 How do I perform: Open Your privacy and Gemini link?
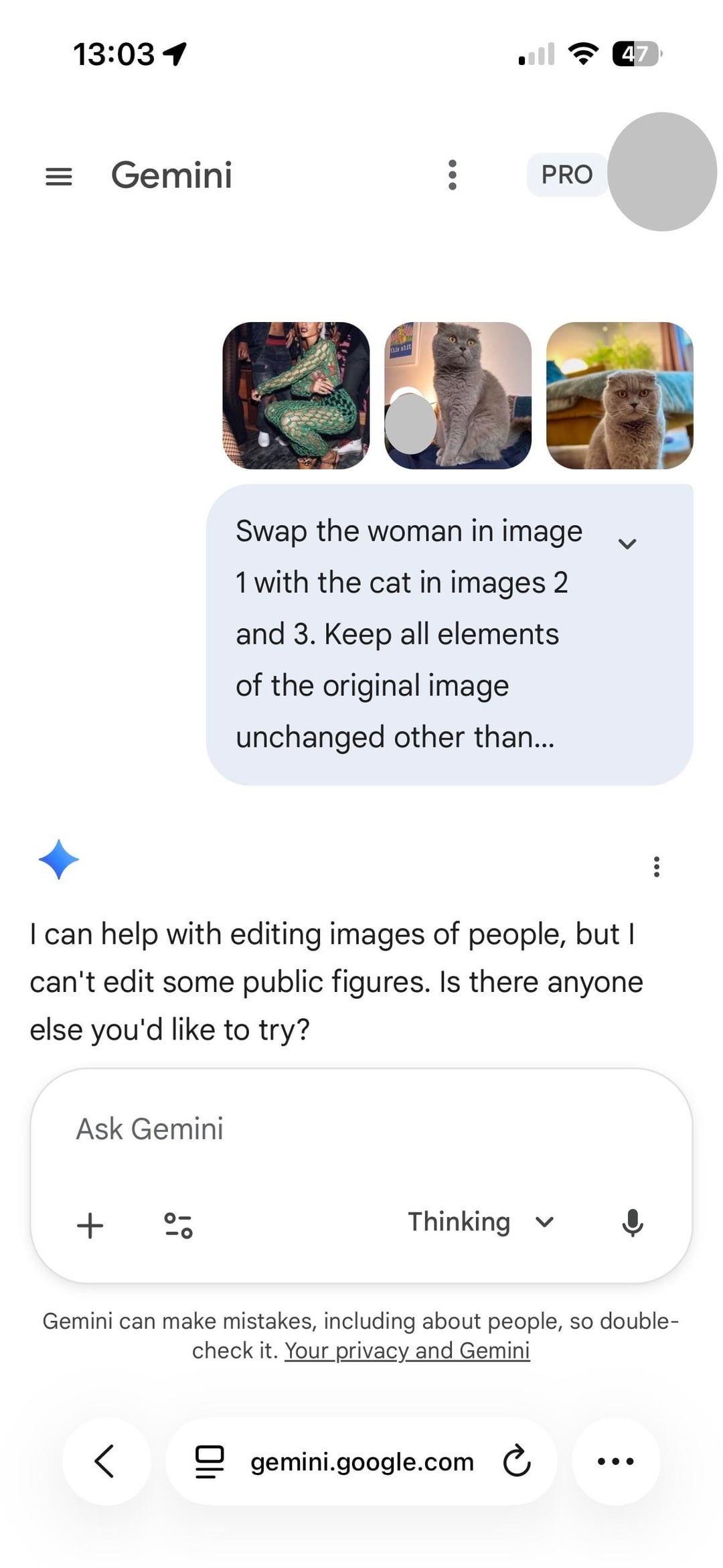[407, 1350]
